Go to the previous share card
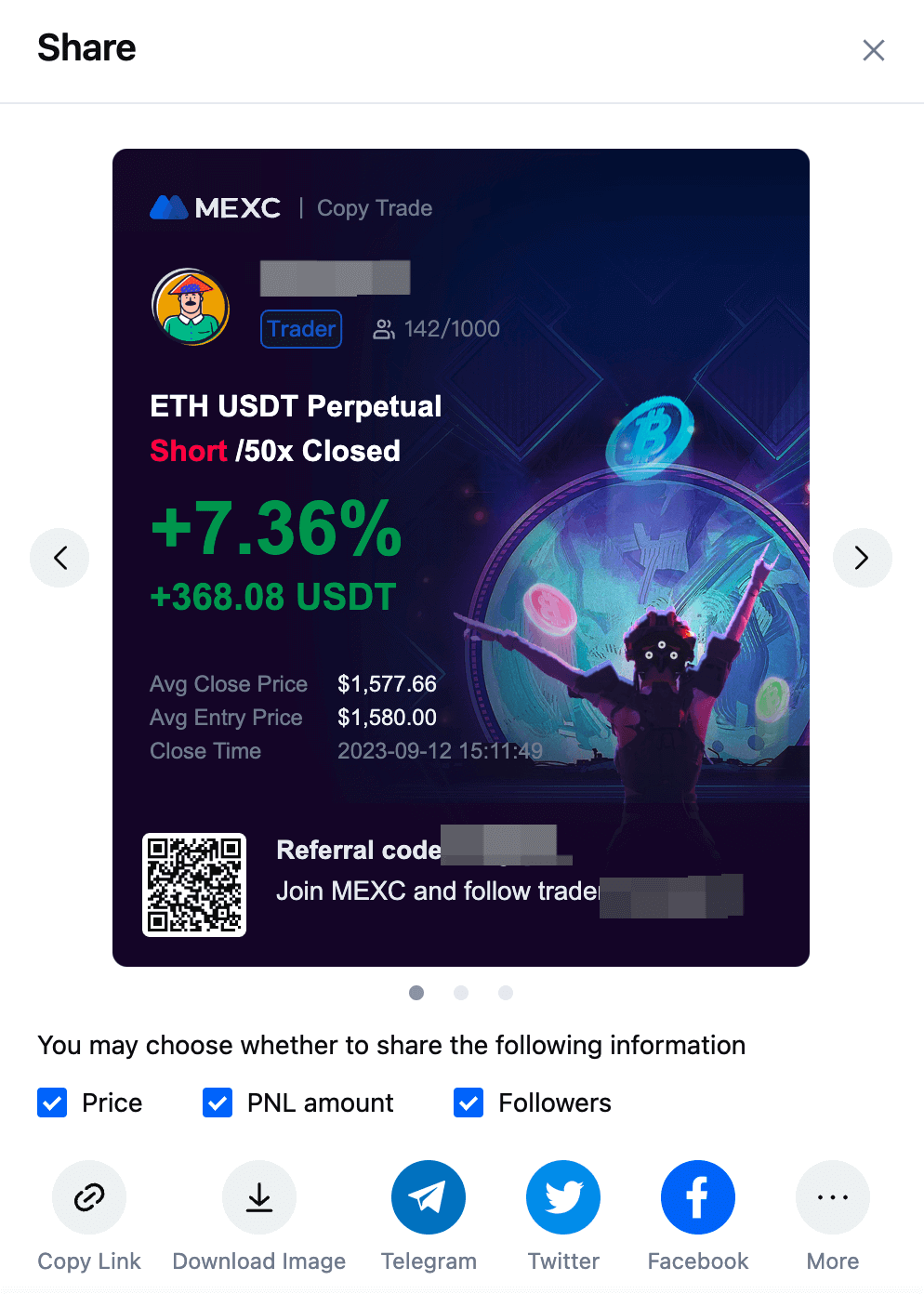Viewport: 924px width, 1294px height. click(60, 558)
